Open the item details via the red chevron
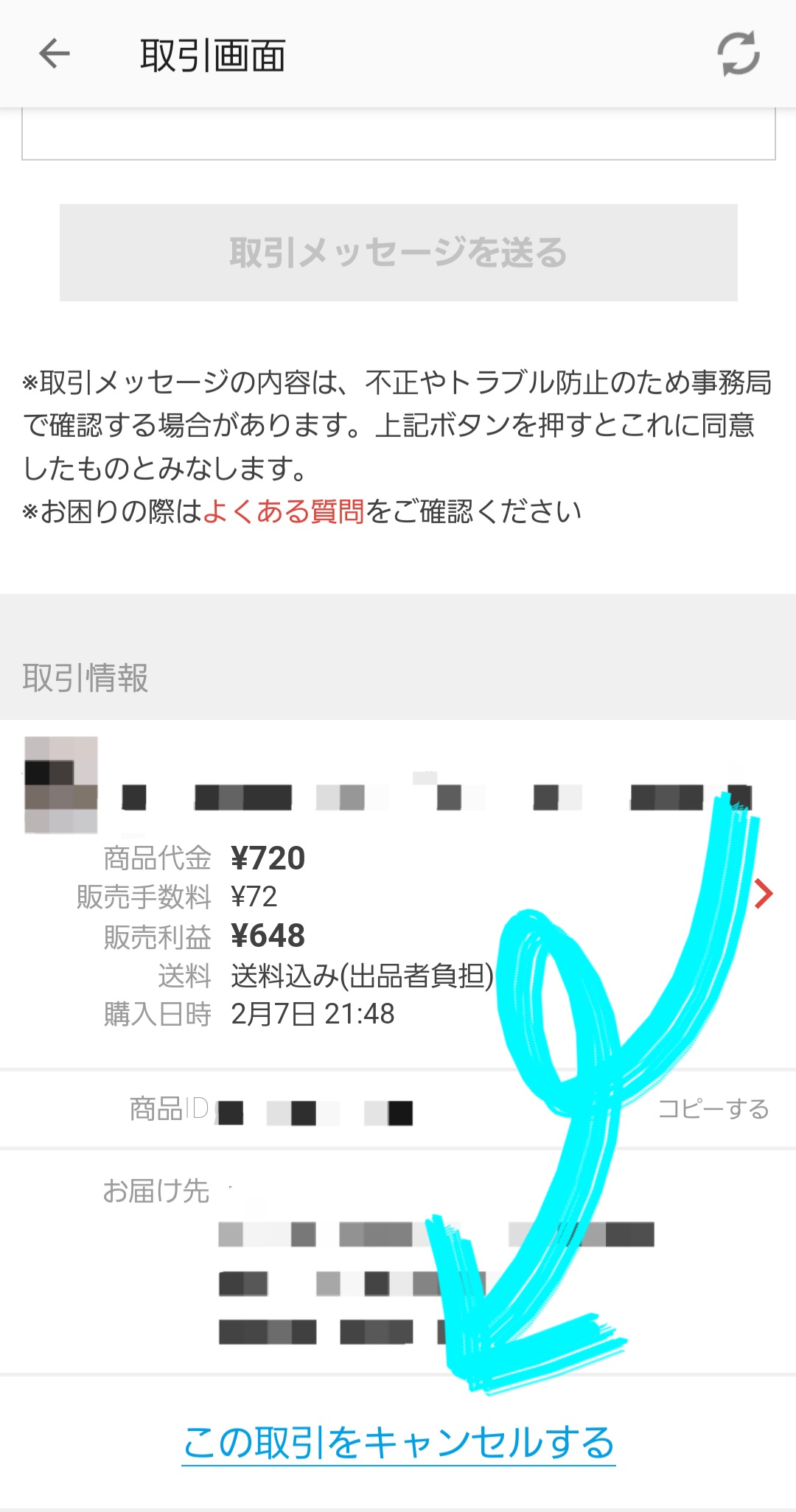Screen dimensions: 796x1512 [x=764, y=894]
